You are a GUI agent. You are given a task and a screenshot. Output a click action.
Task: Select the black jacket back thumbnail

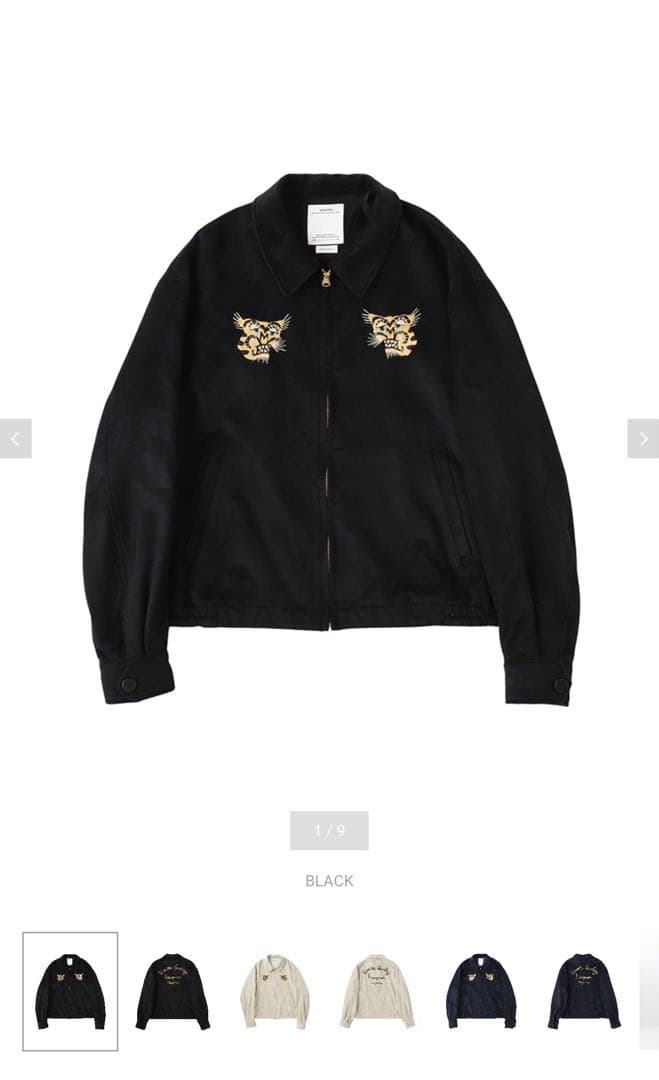173,991
